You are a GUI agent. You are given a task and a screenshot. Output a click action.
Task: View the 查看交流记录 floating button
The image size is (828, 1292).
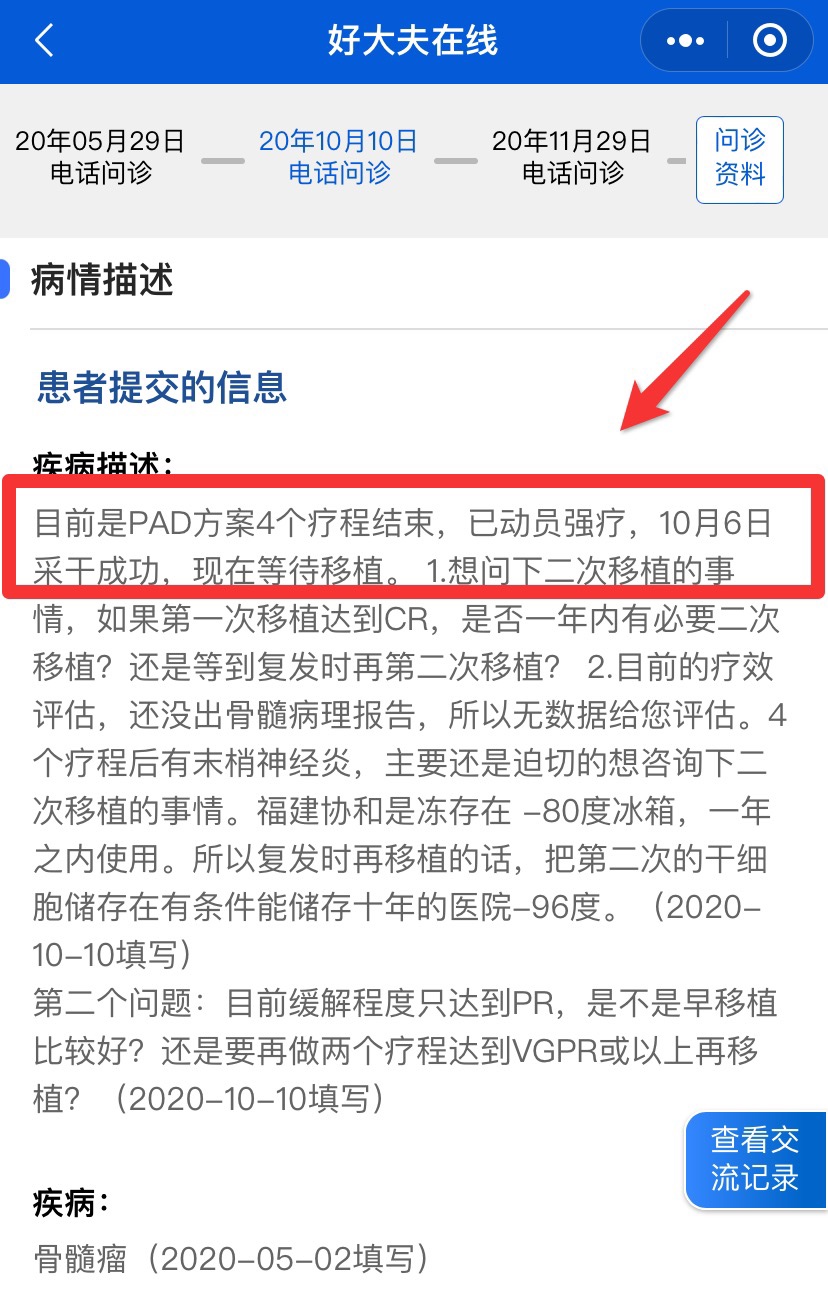[x=755, y=1160]
